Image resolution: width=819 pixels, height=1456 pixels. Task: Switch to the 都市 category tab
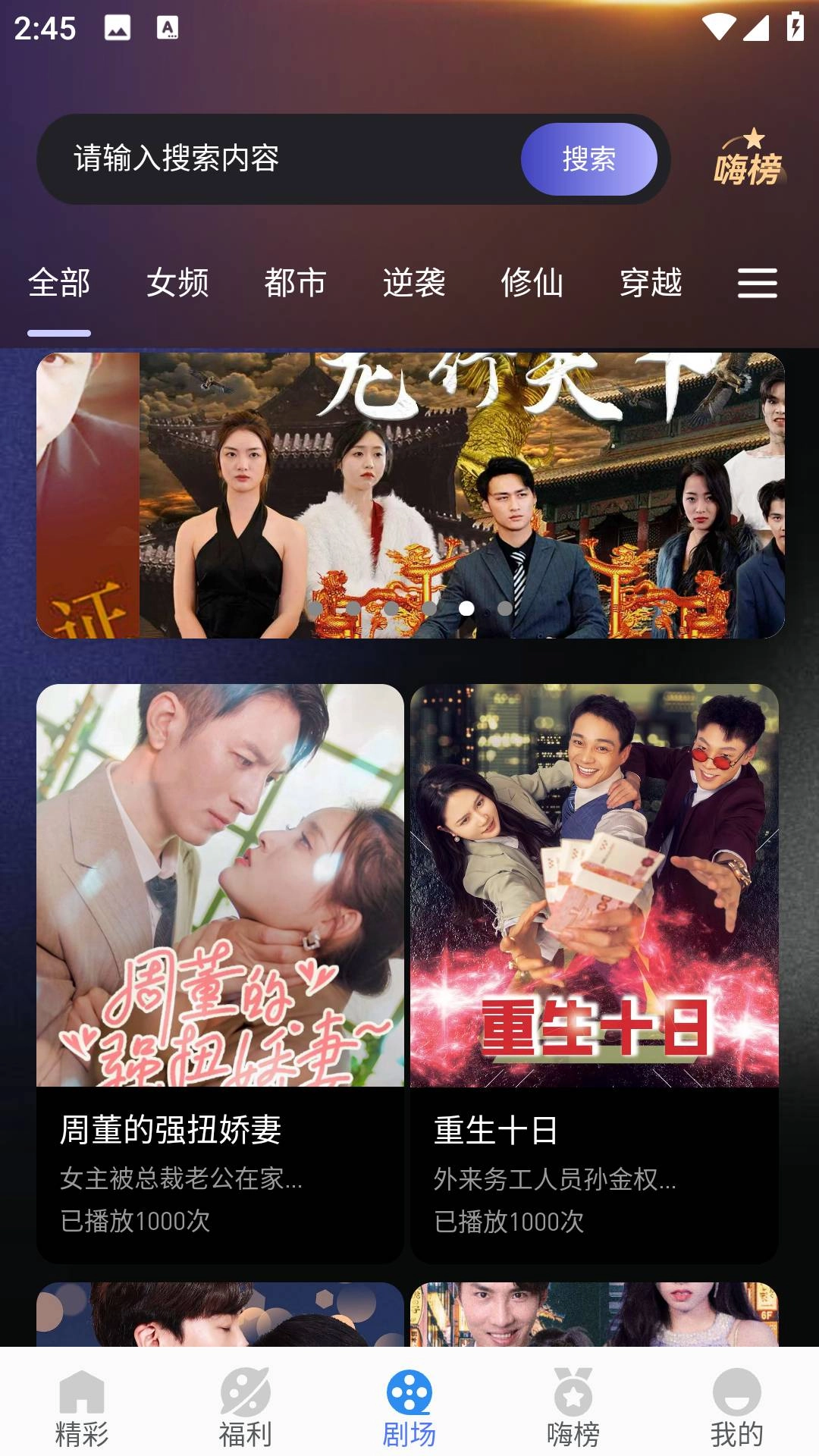tap(296, 283)
